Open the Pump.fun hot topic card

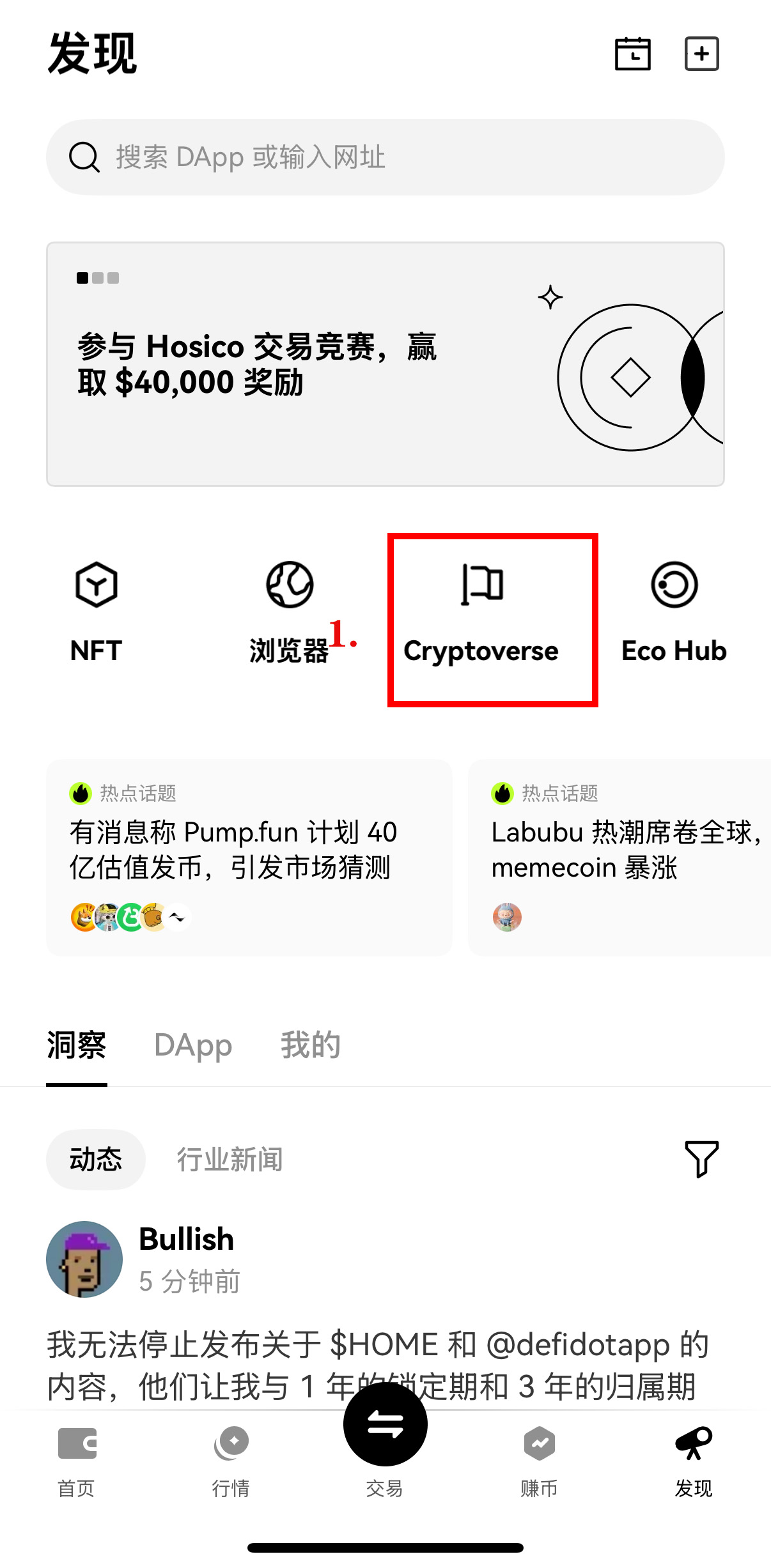pyautogui.click(x=249, y=857)
